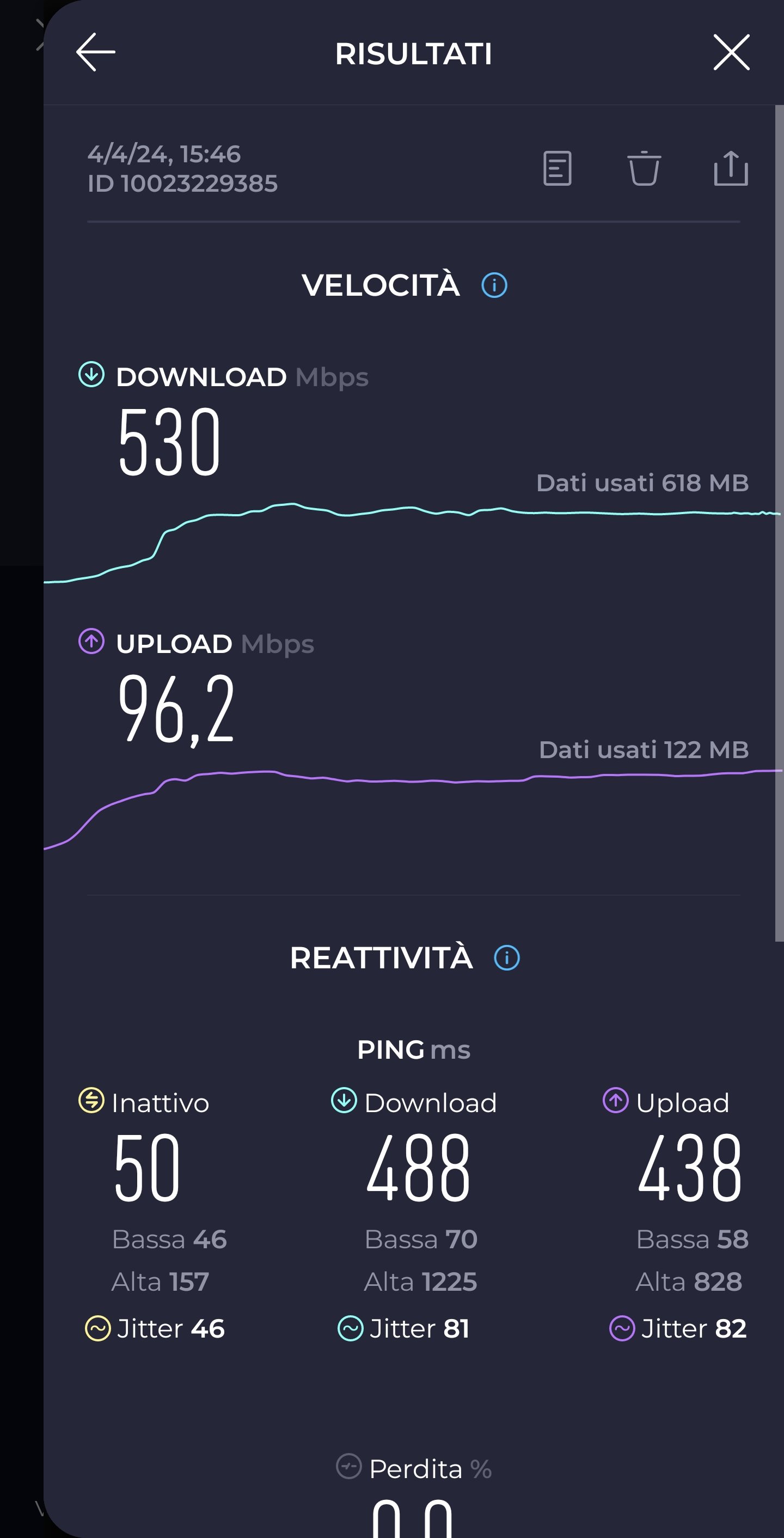Go back using the arrow icon
The height and width of the screenshot is (1538, 784).
point(95,52)
